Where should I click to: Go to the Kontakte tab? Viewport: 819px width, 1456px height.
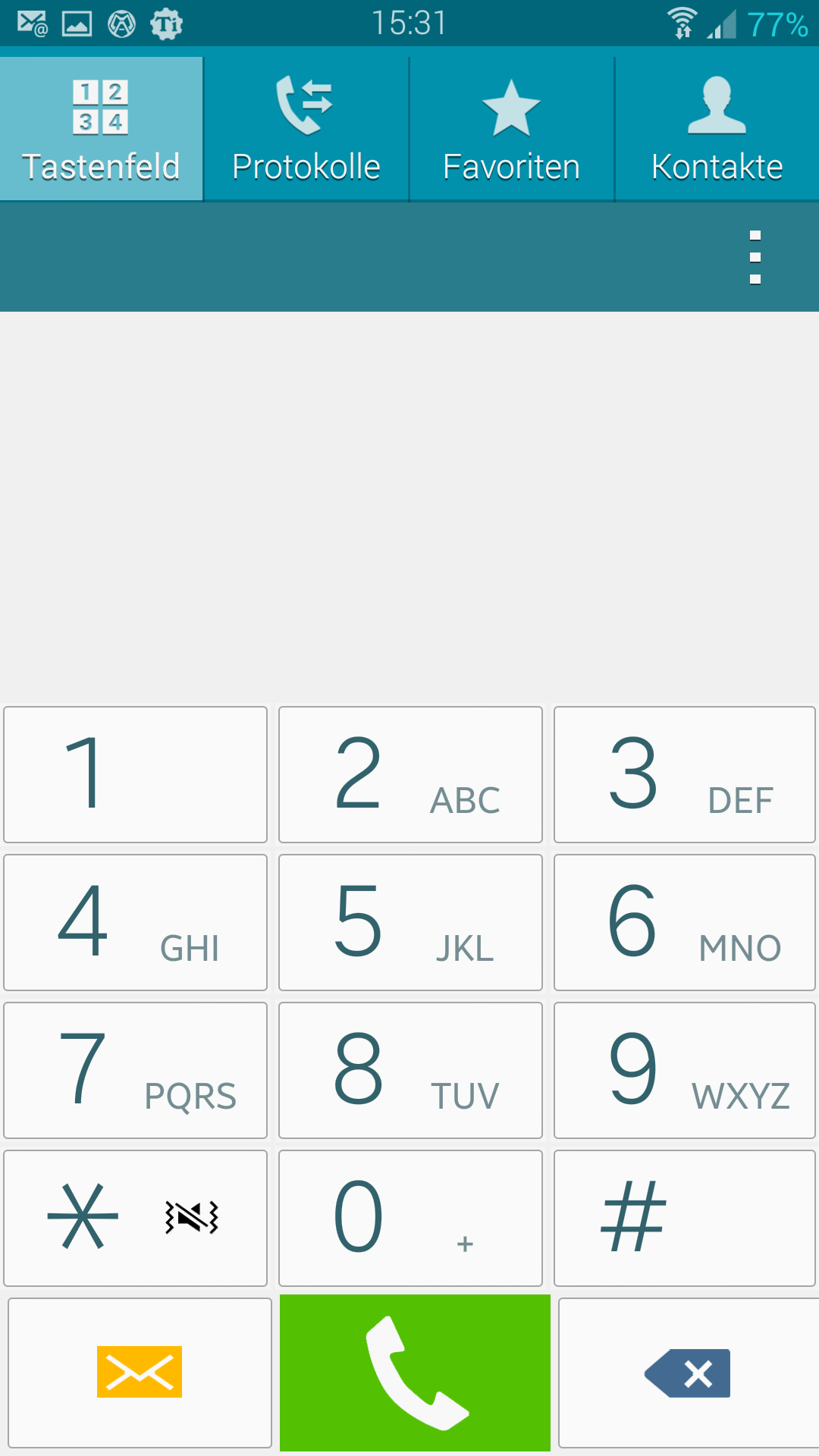point(717,129)
